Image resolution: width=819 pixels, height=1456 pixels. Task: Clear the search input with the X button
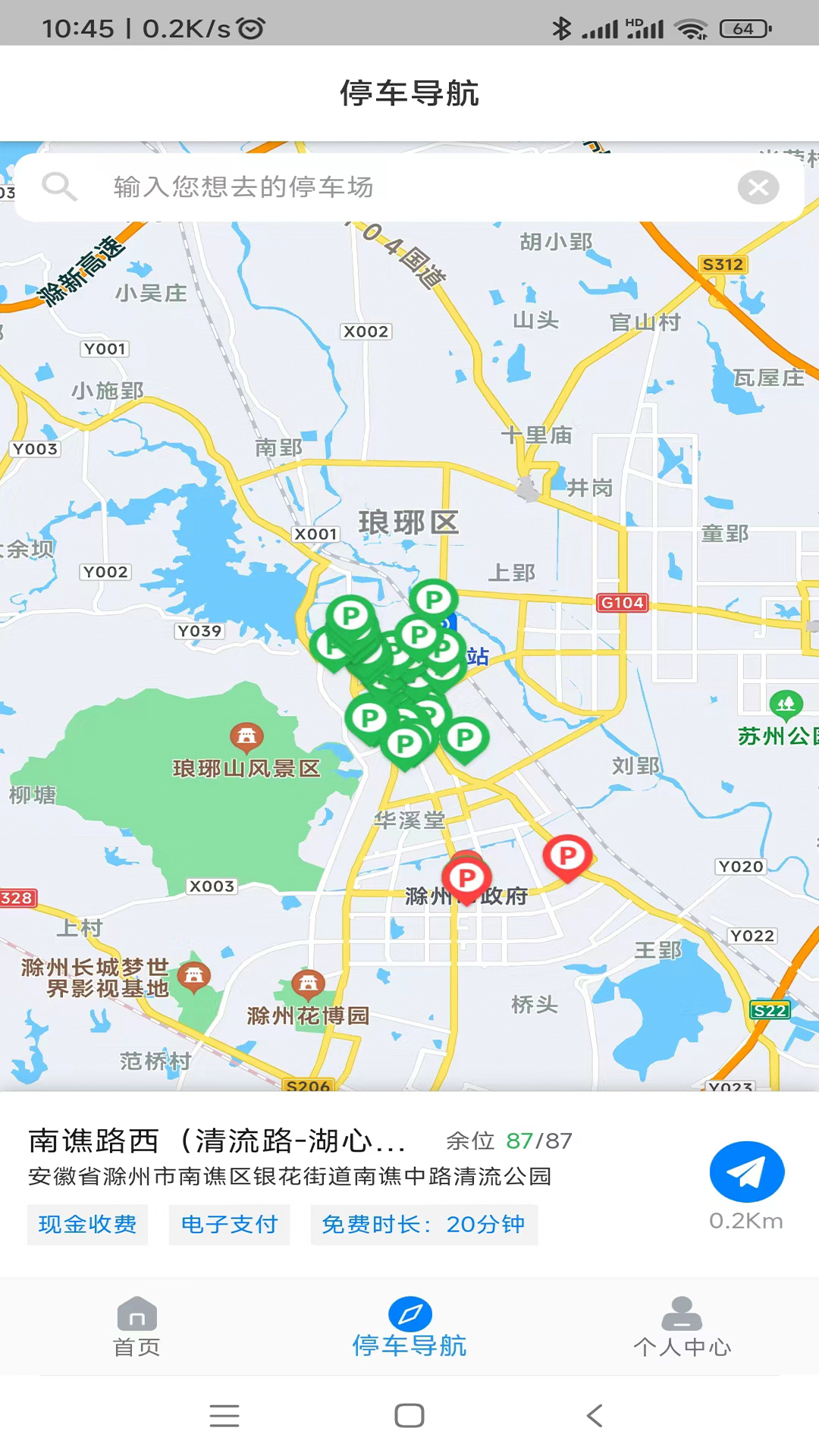tap(758, 187)
